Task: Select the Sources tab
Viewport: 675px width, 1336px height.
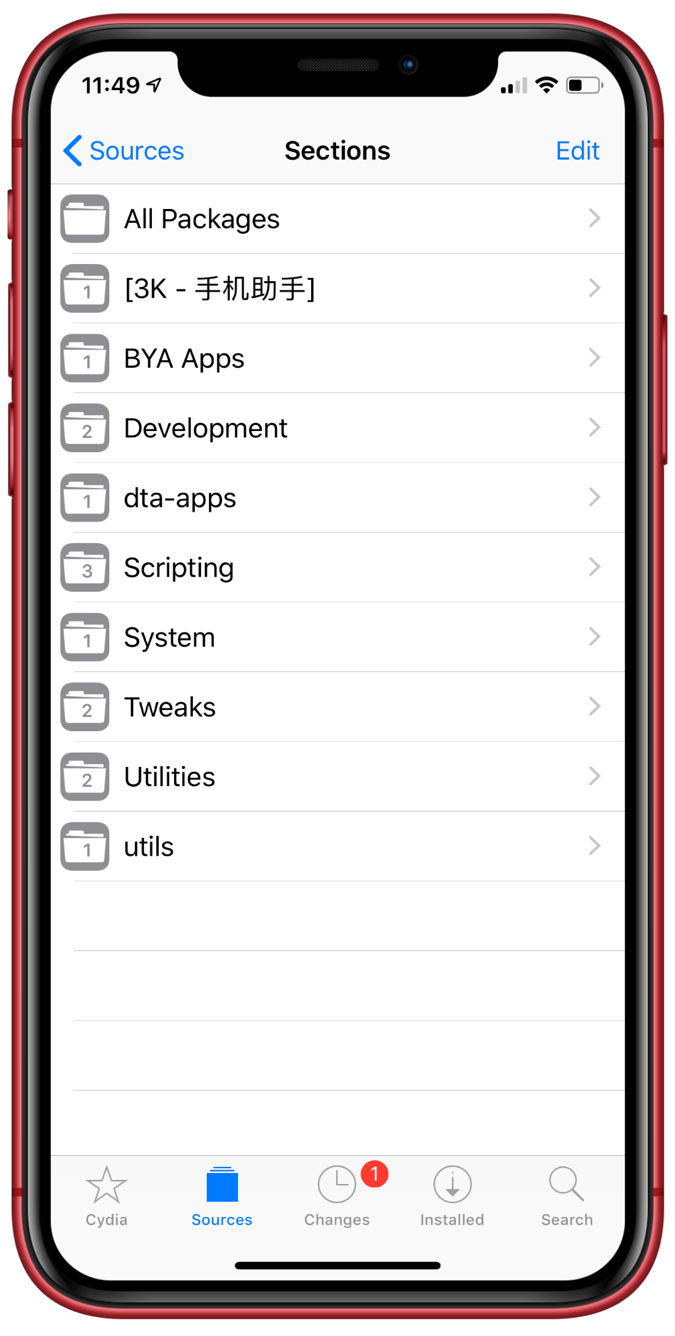Action: pyautogui.click(x=222, y=1197)
